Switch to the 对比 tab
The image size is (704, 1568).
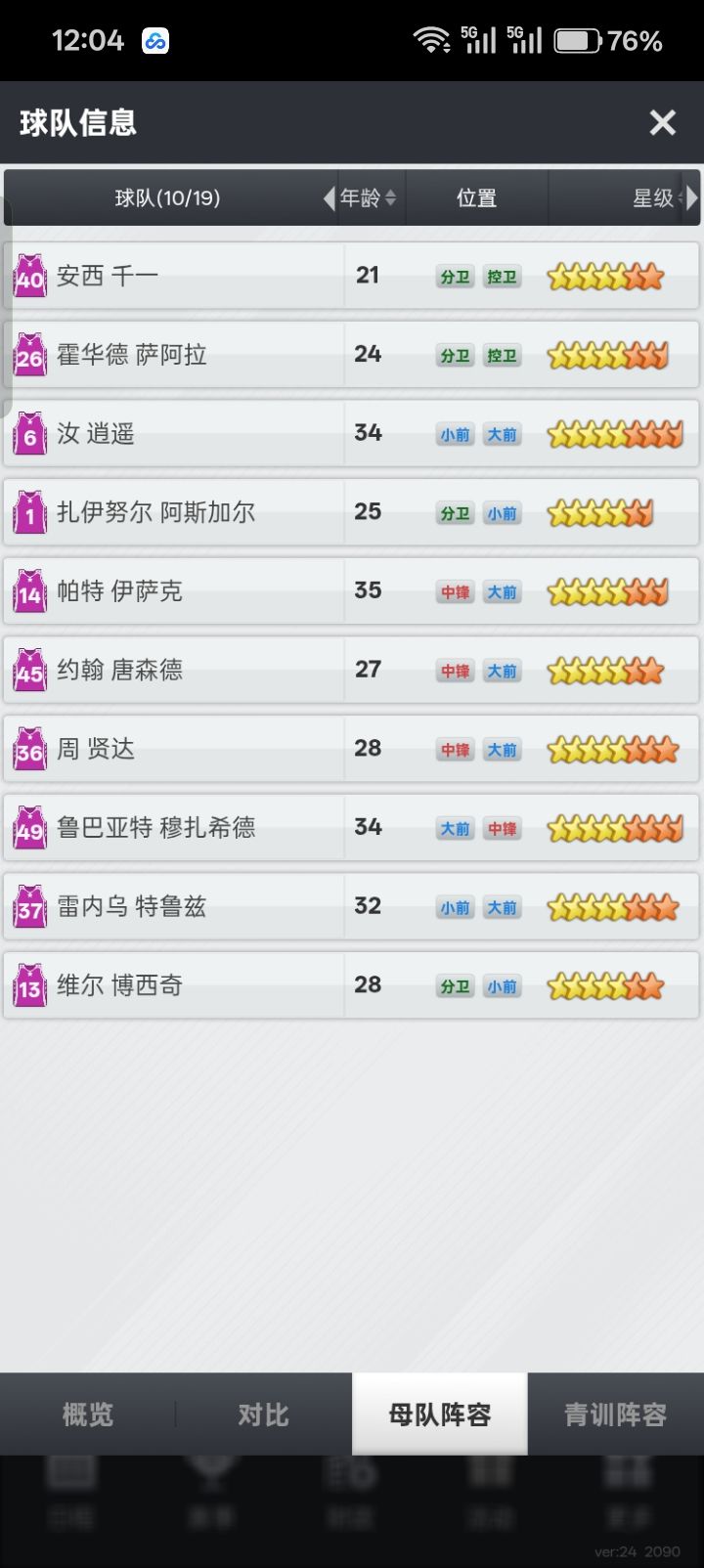pos(264,1414)
